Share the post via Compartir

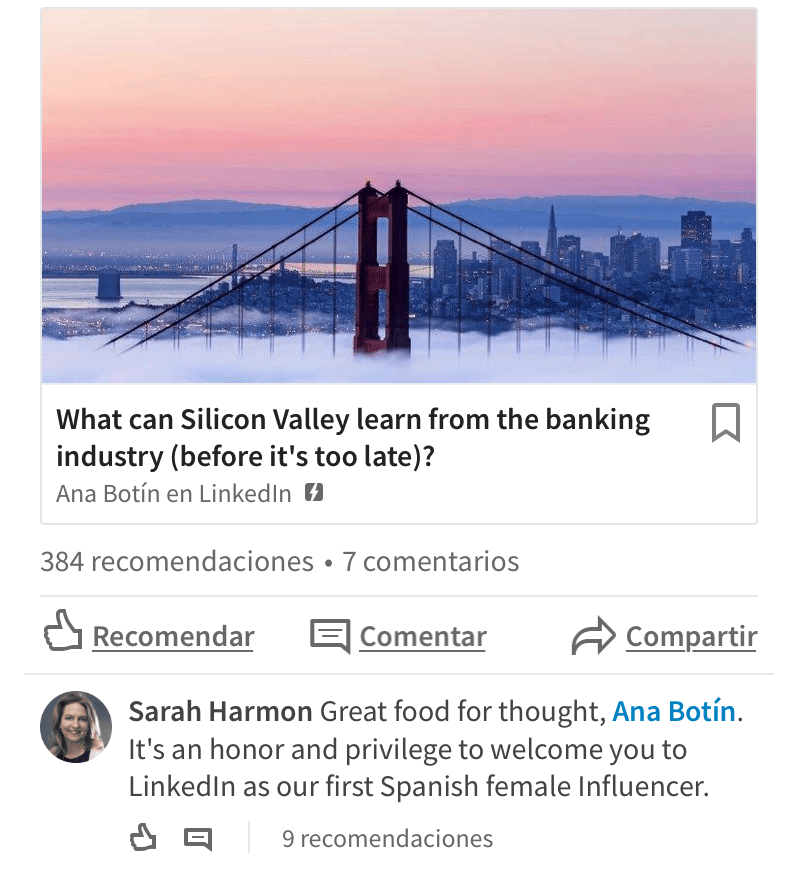coord(664,636)
